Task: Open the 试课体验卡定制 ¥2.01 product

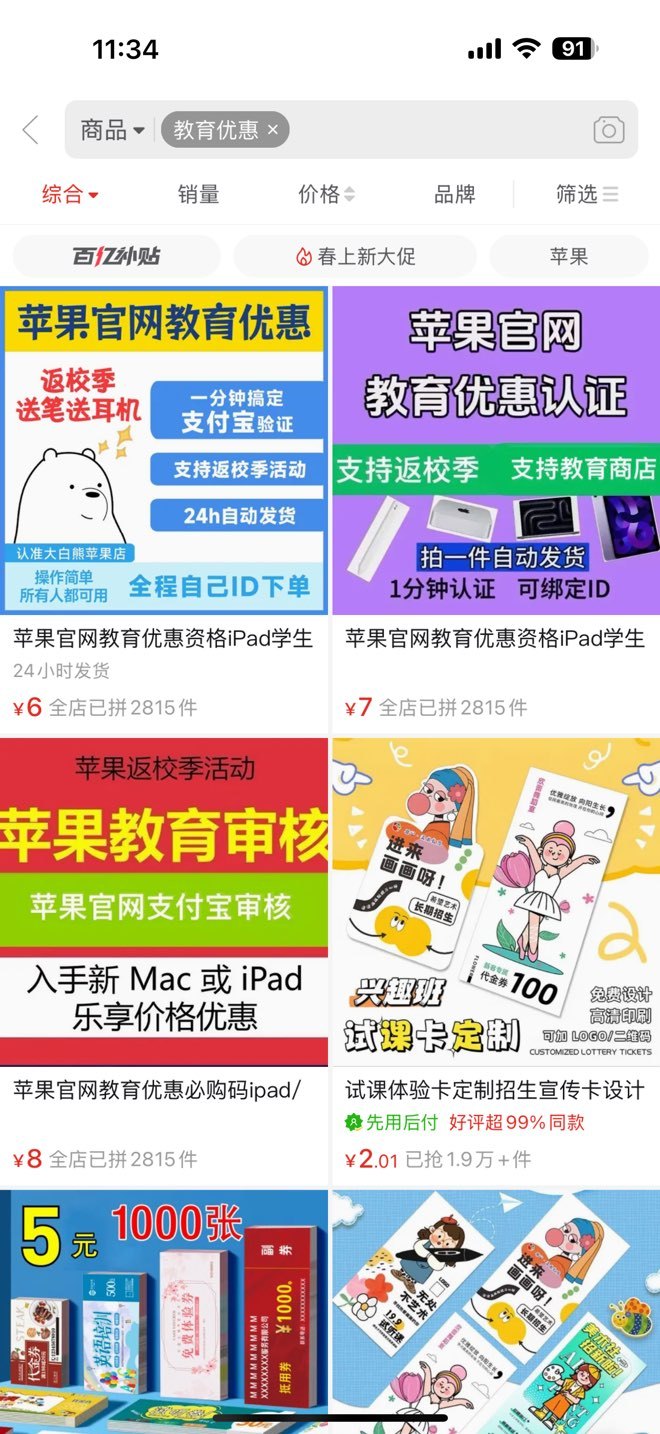Action: point(496,960)
